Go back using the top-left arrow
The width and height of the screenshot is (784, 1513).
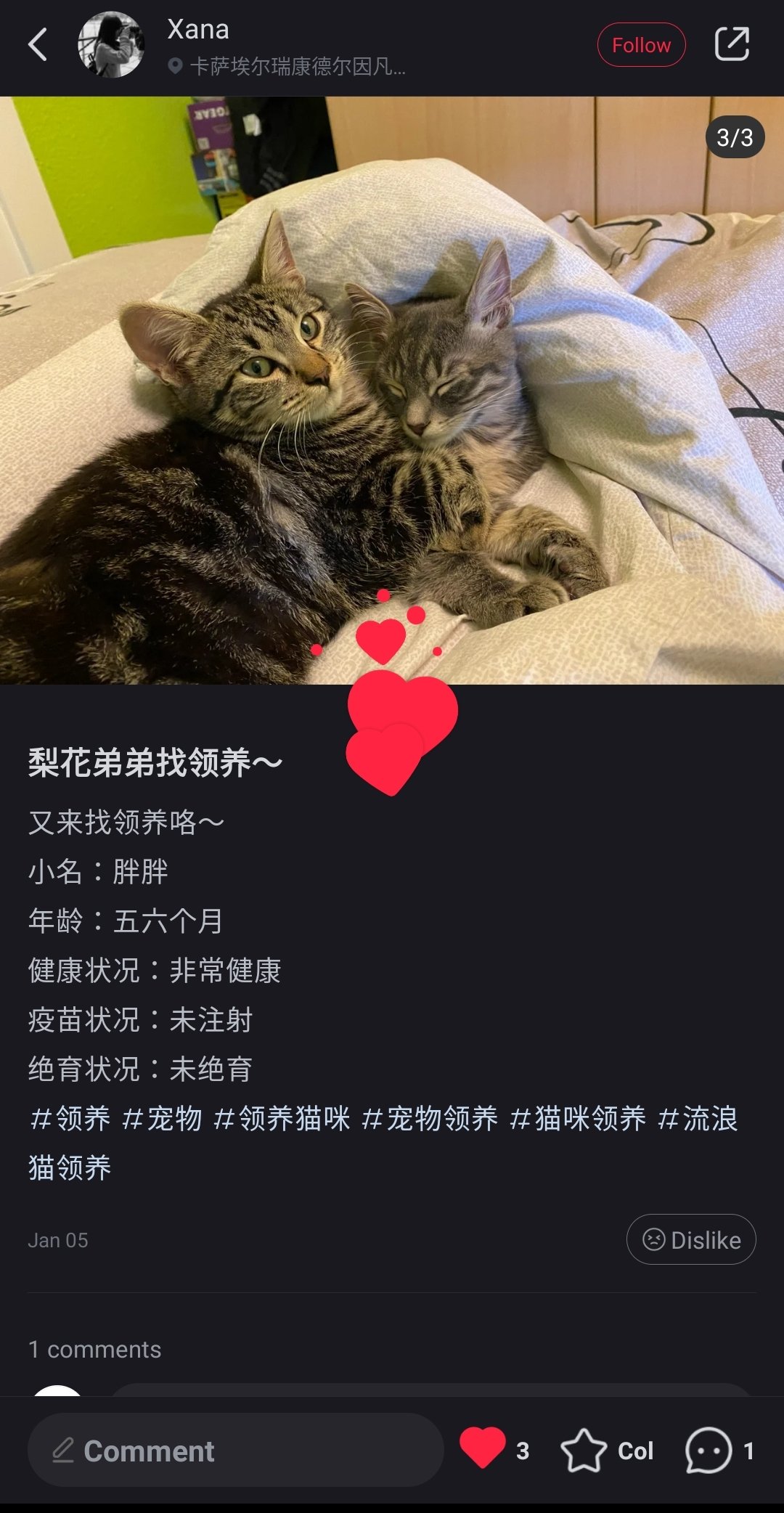(x=38, y=45)
